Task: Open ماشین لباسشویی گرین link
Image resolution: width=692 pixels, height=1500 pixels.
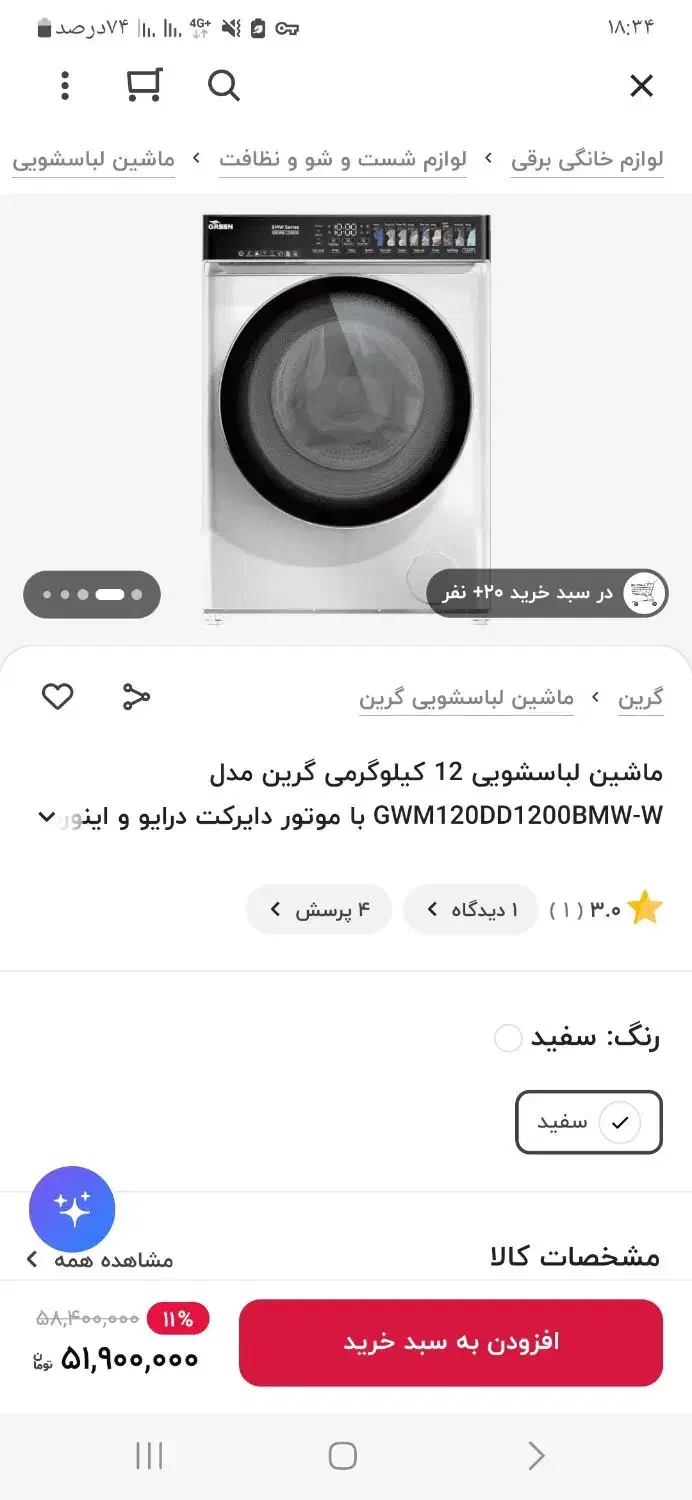Action: pos(466,698)
